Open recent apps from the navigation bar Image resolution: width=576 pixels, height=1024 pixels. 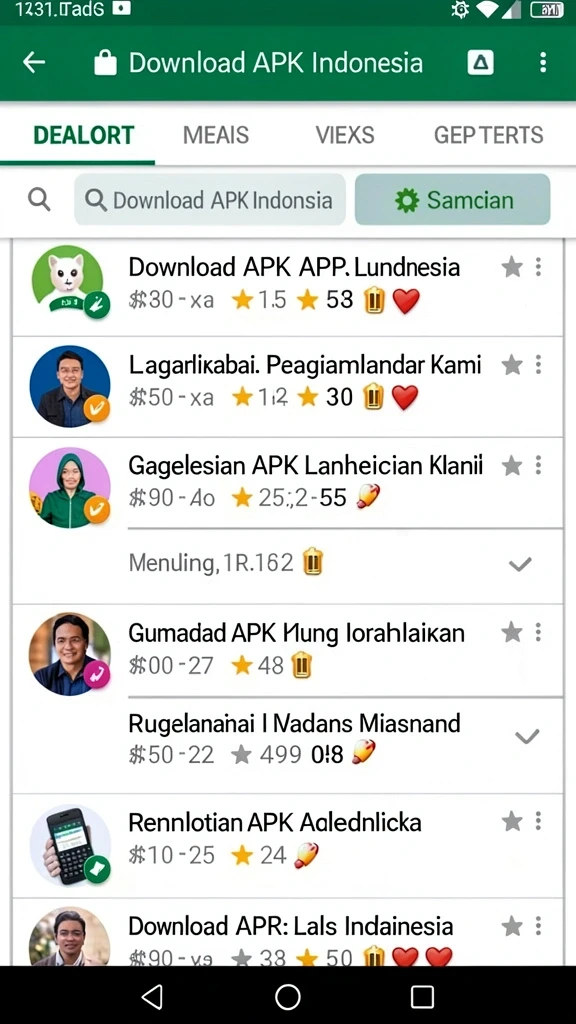point(423,997)
